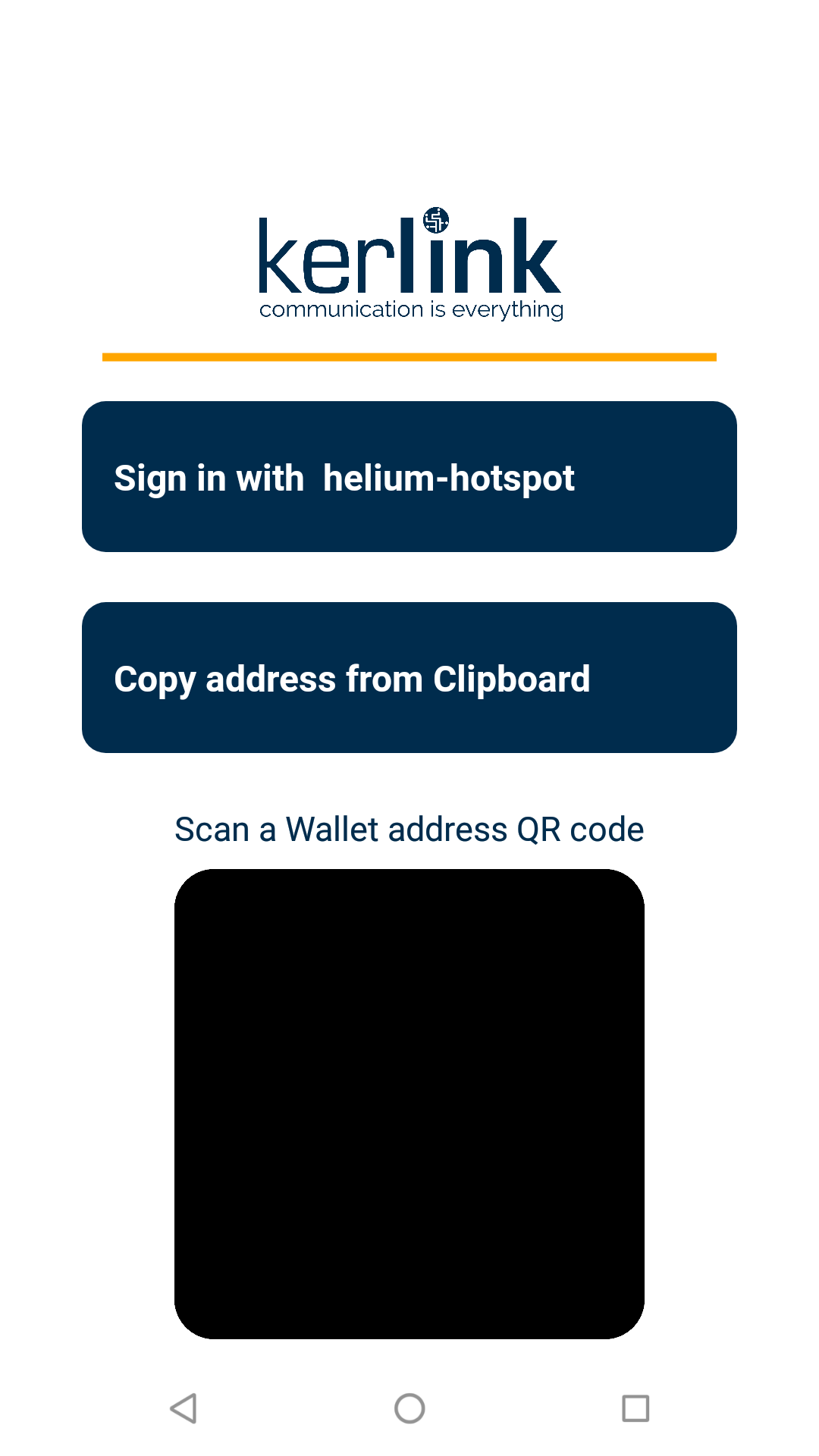819x1456 pixels.
Task: Return to the home screen
Action: [x=409, y=1408]
